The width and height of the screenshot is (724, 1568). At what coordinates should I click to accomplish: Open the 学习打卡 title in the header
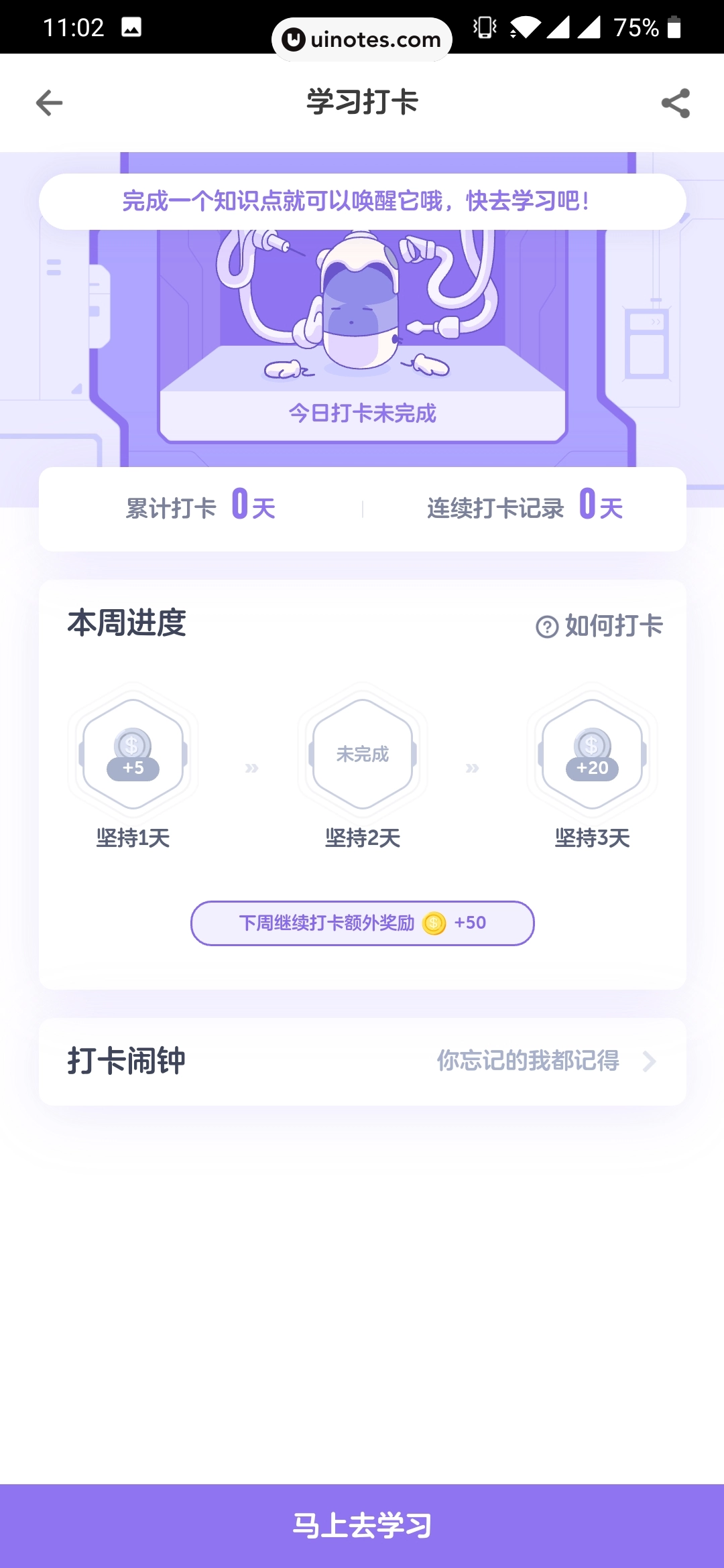click(x=362, y=103)
